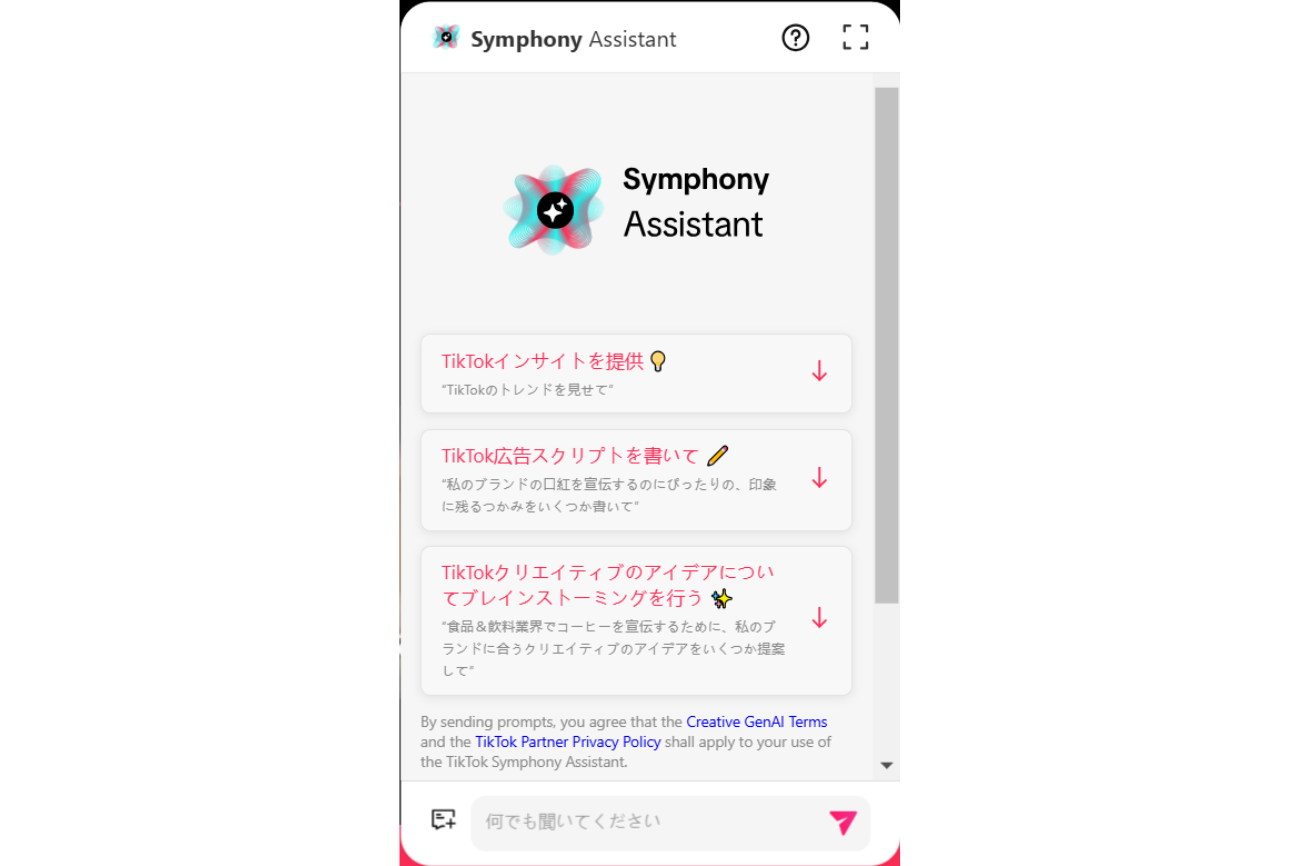Select the TikTokインサイトを提供 prompt card
The image size is (1300, 866).
tap(636, 373)
